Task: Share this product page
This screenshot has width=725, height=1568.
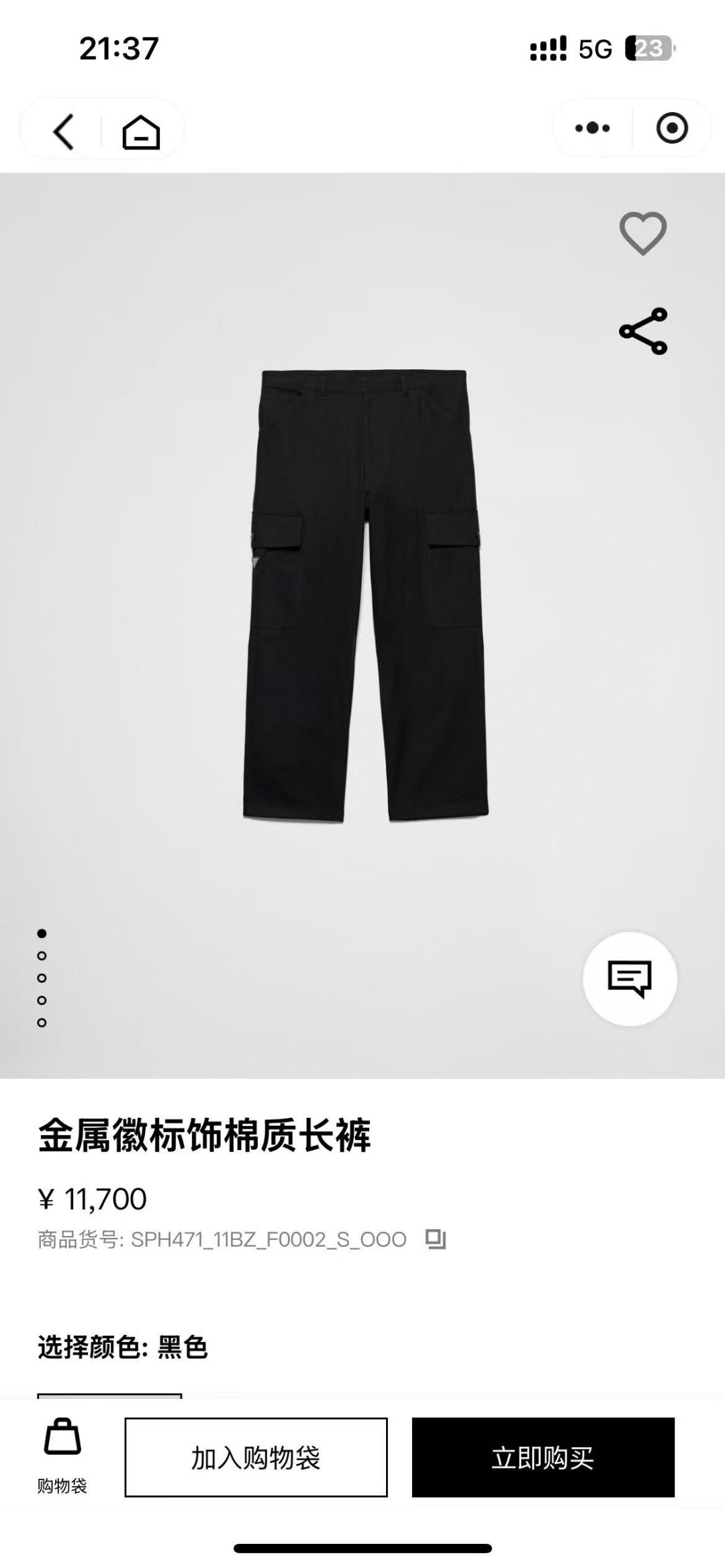Action: click(x=643, y=331)
